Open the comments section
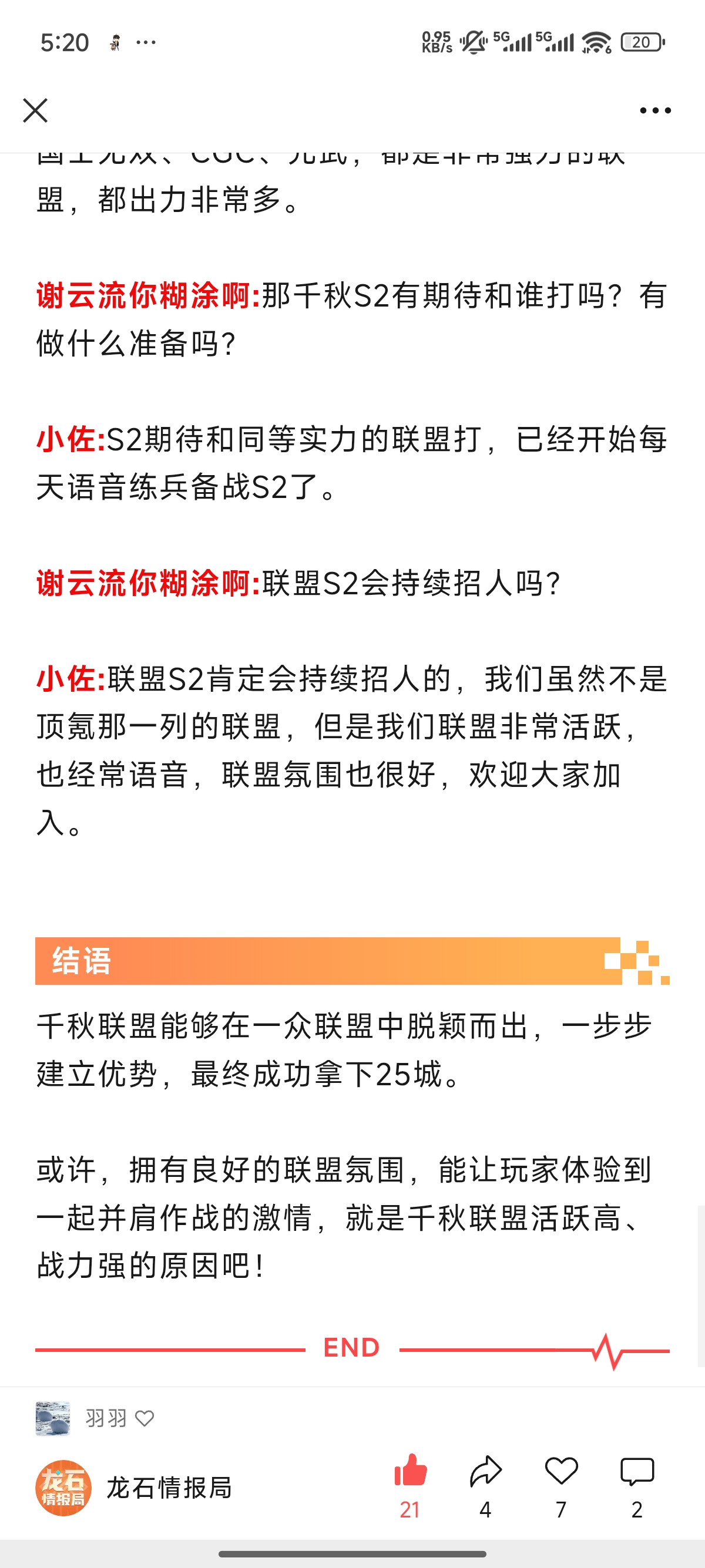This screenshot has width=705, height=1568. pyautogui.click(x=636, y=1472)
